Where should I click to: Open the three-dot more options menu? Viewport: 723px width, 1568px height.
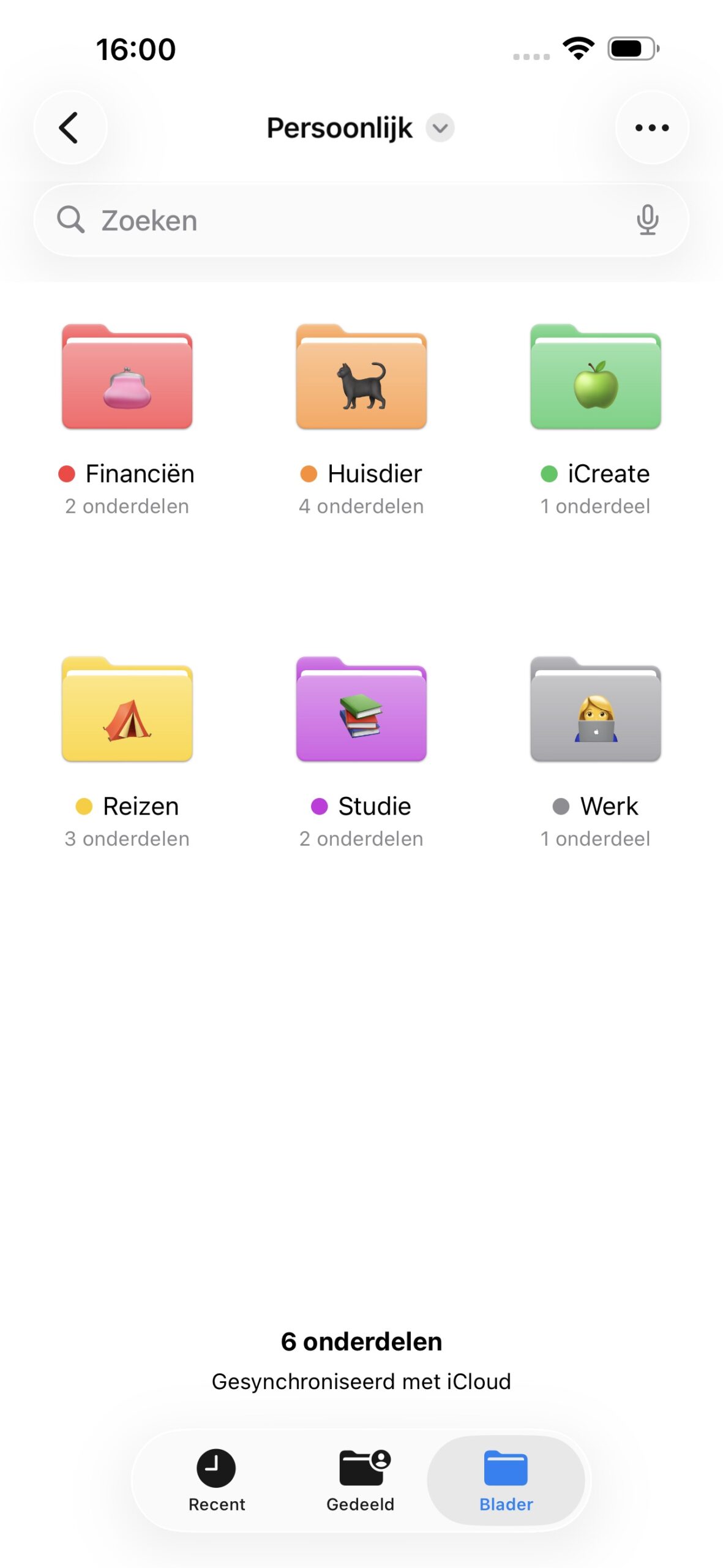pyautogui.click(x=651, y=127)
